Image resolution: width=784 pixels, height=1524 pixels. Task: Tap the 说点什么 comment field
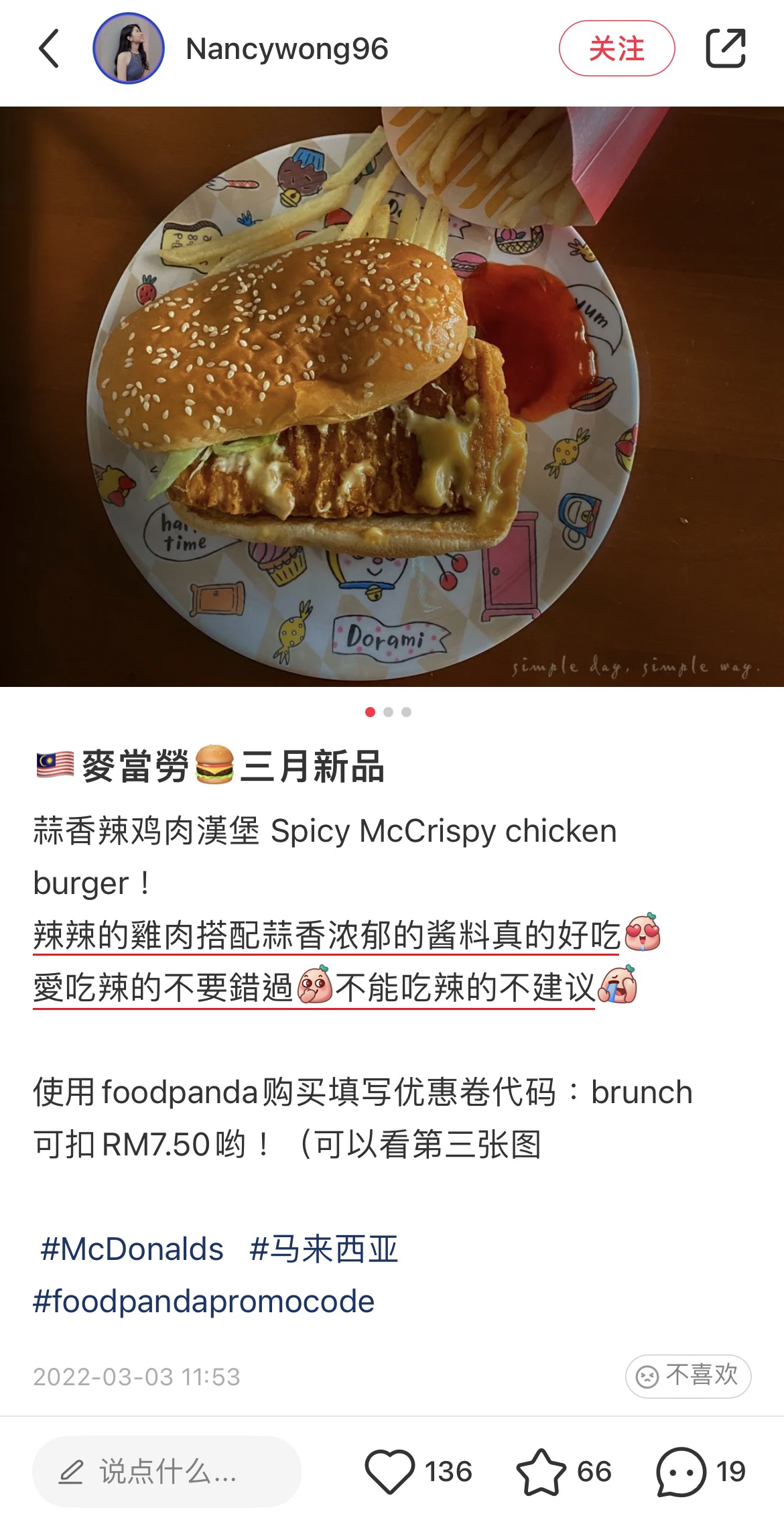tap(167, 1472)
